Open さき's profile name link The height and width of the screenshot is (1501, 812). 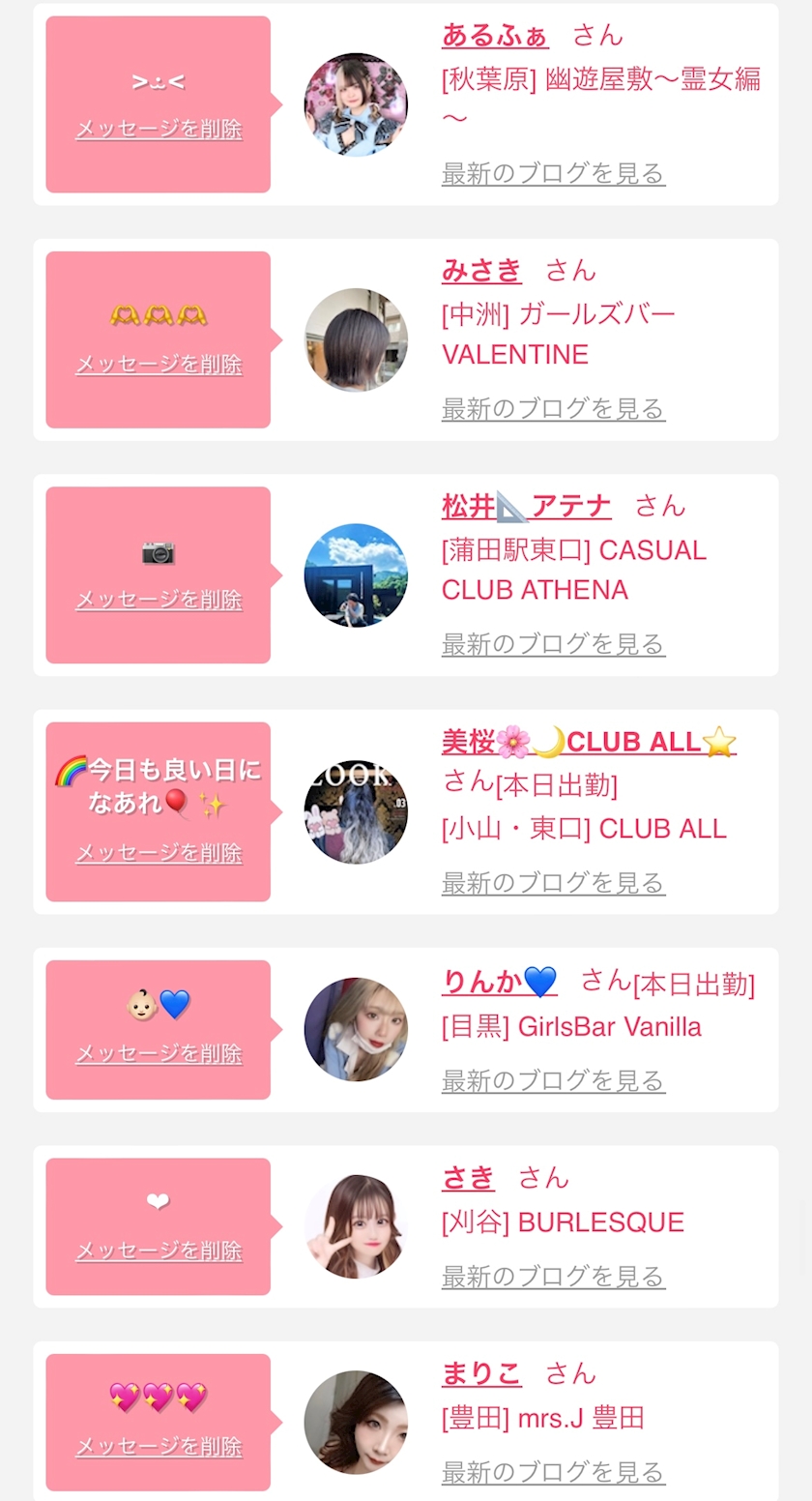pyautogui.click(x=468, y=1177)
